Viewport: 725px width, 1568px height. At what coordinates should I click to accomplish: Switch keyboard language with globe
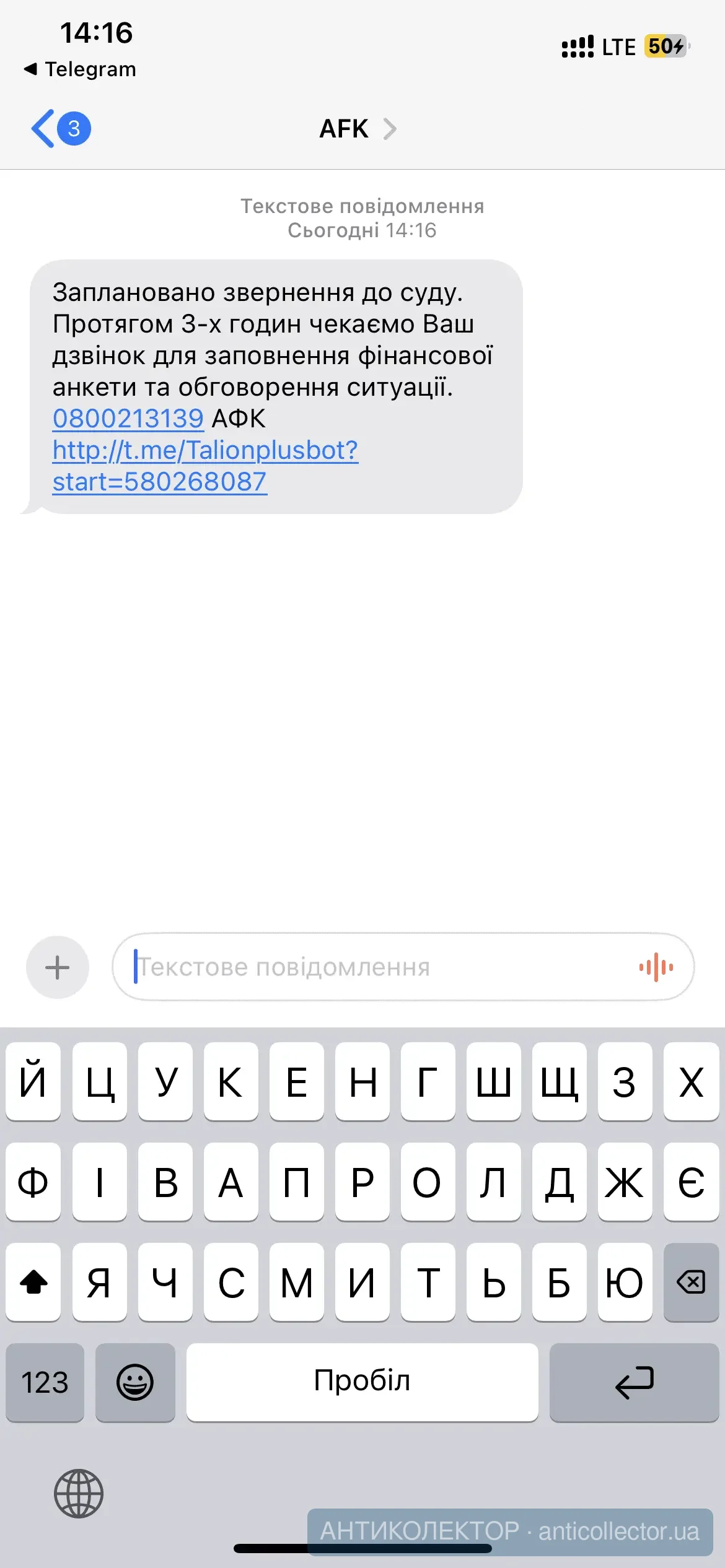[79, 1494]
